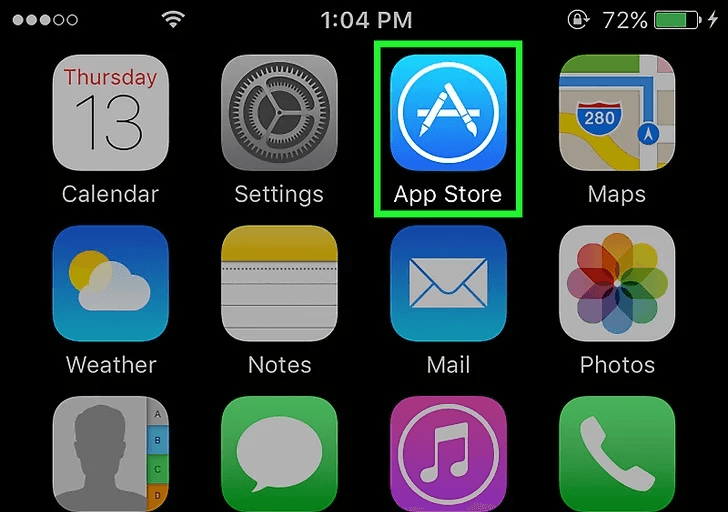Open the Mail app
The height and width of the screenshot is (512, 728).
tap(448, 284)
